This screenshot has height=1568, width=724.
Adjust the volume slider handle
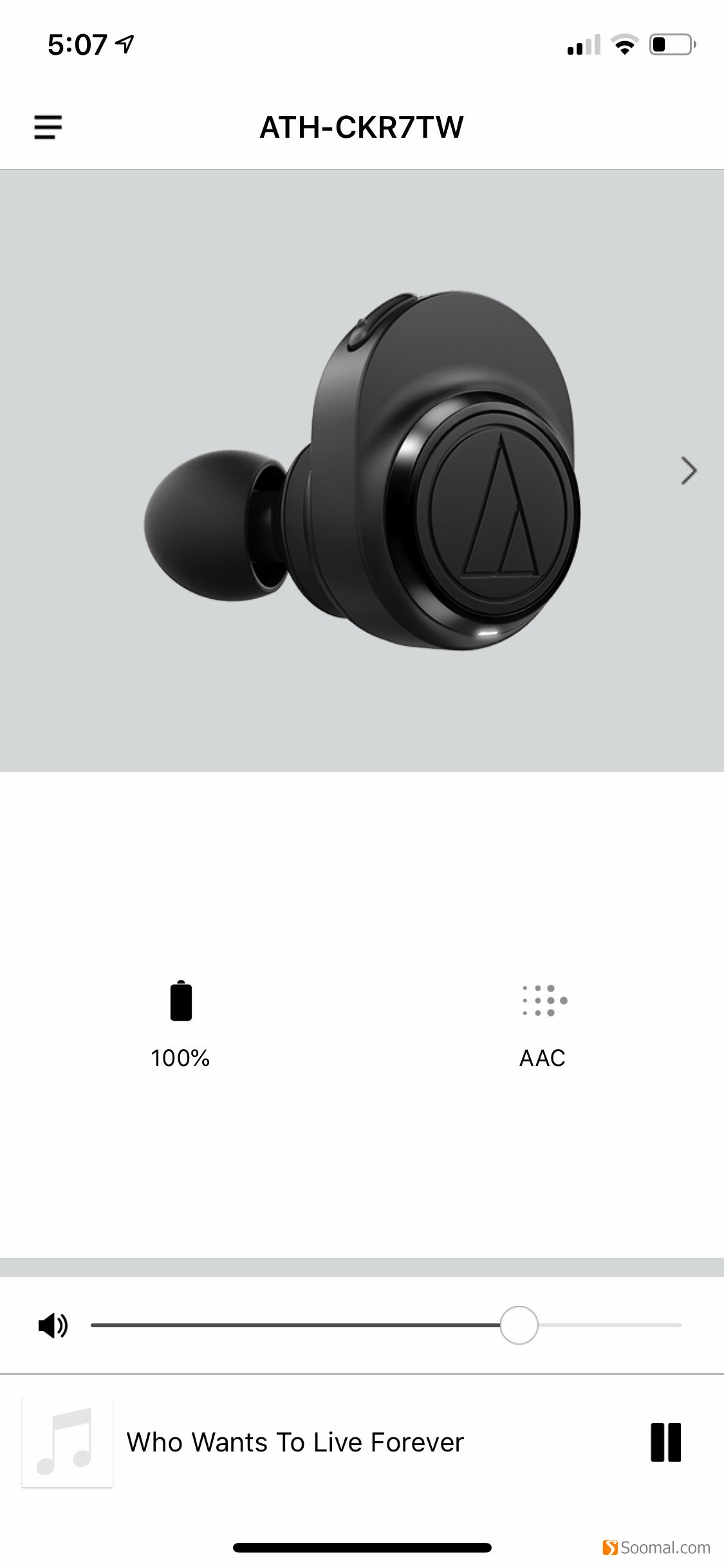pyautogui.click(x=520, y=1323)
